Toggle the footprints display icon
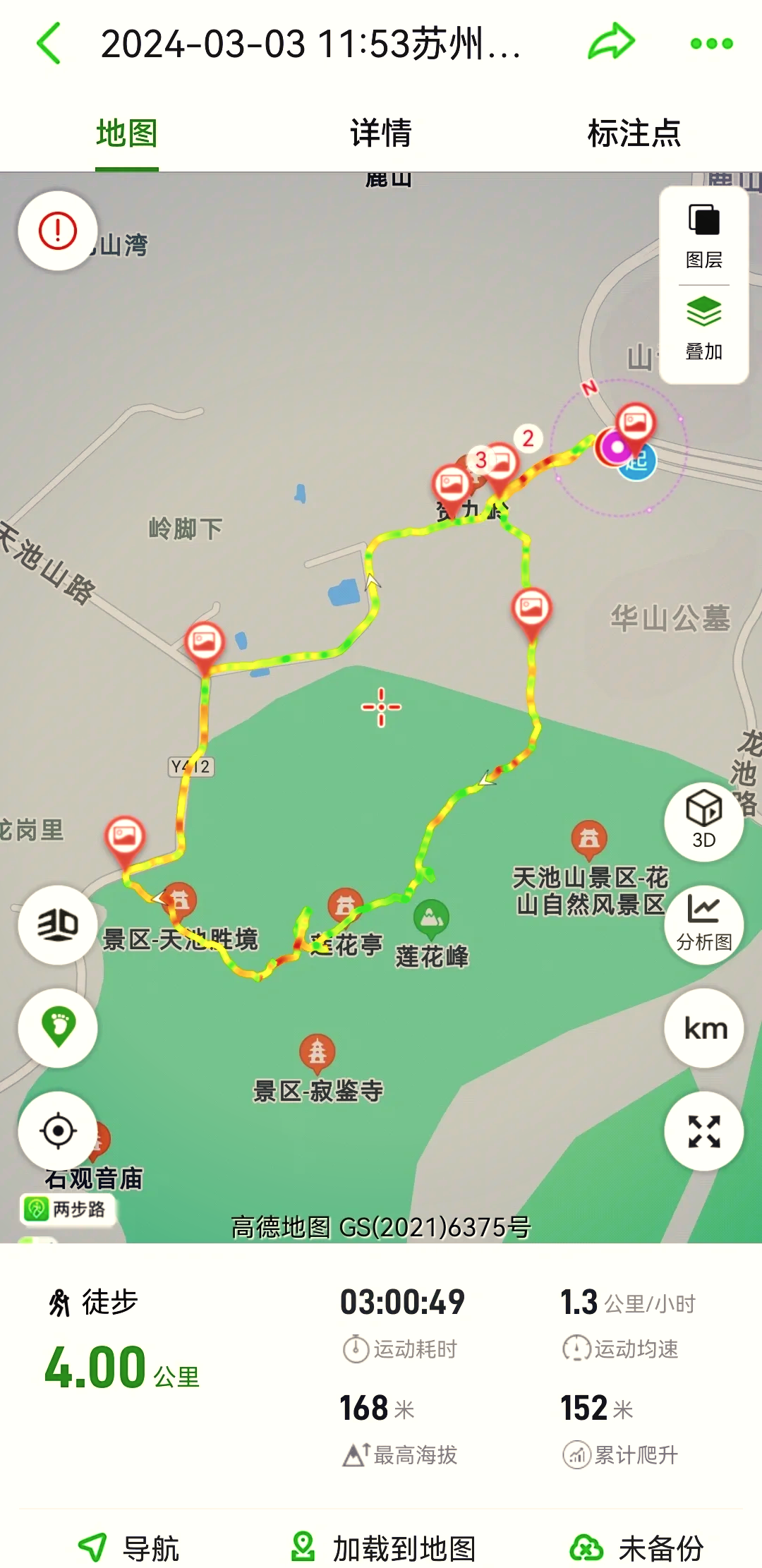 (58, 1029)
